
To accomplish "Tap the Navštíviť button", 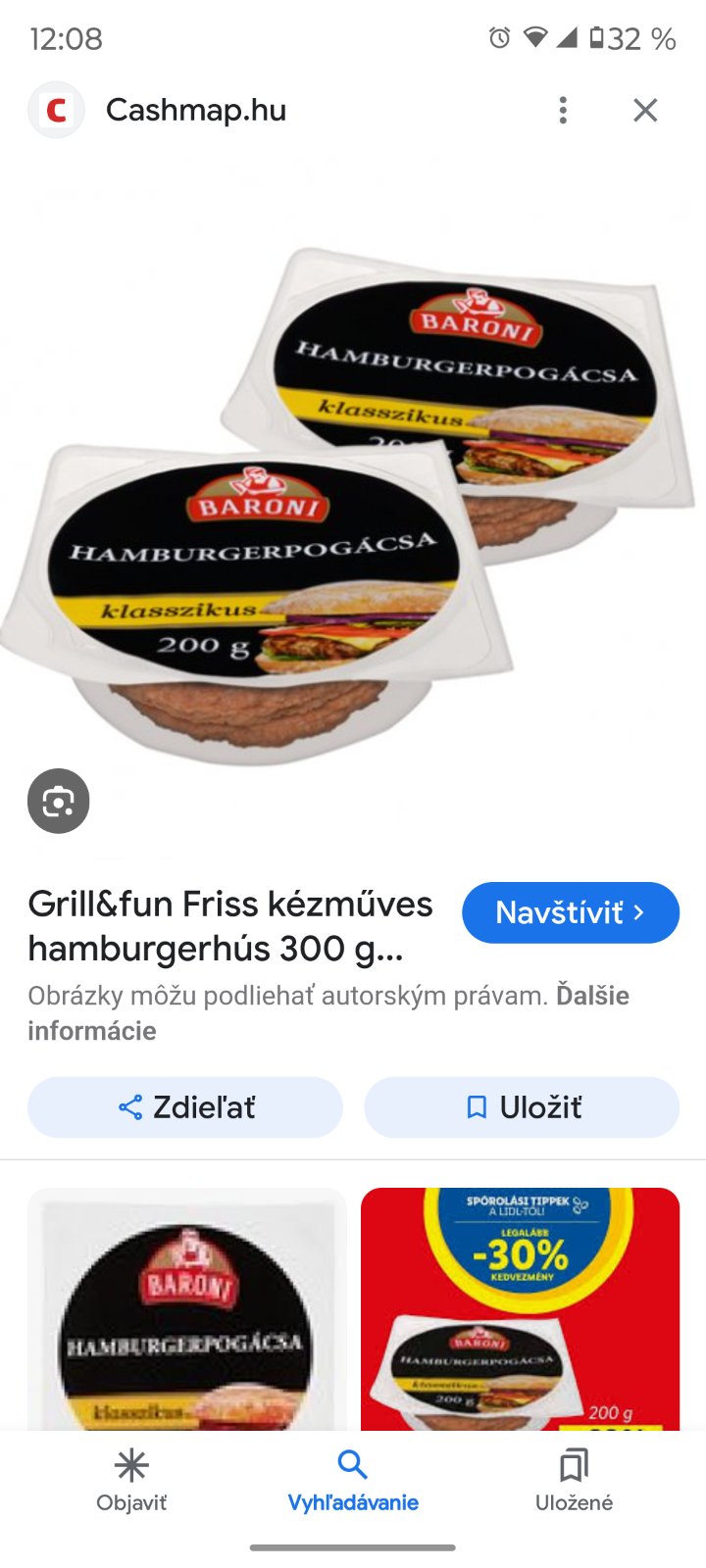I will pyautogui.click(x=570, y=912).
